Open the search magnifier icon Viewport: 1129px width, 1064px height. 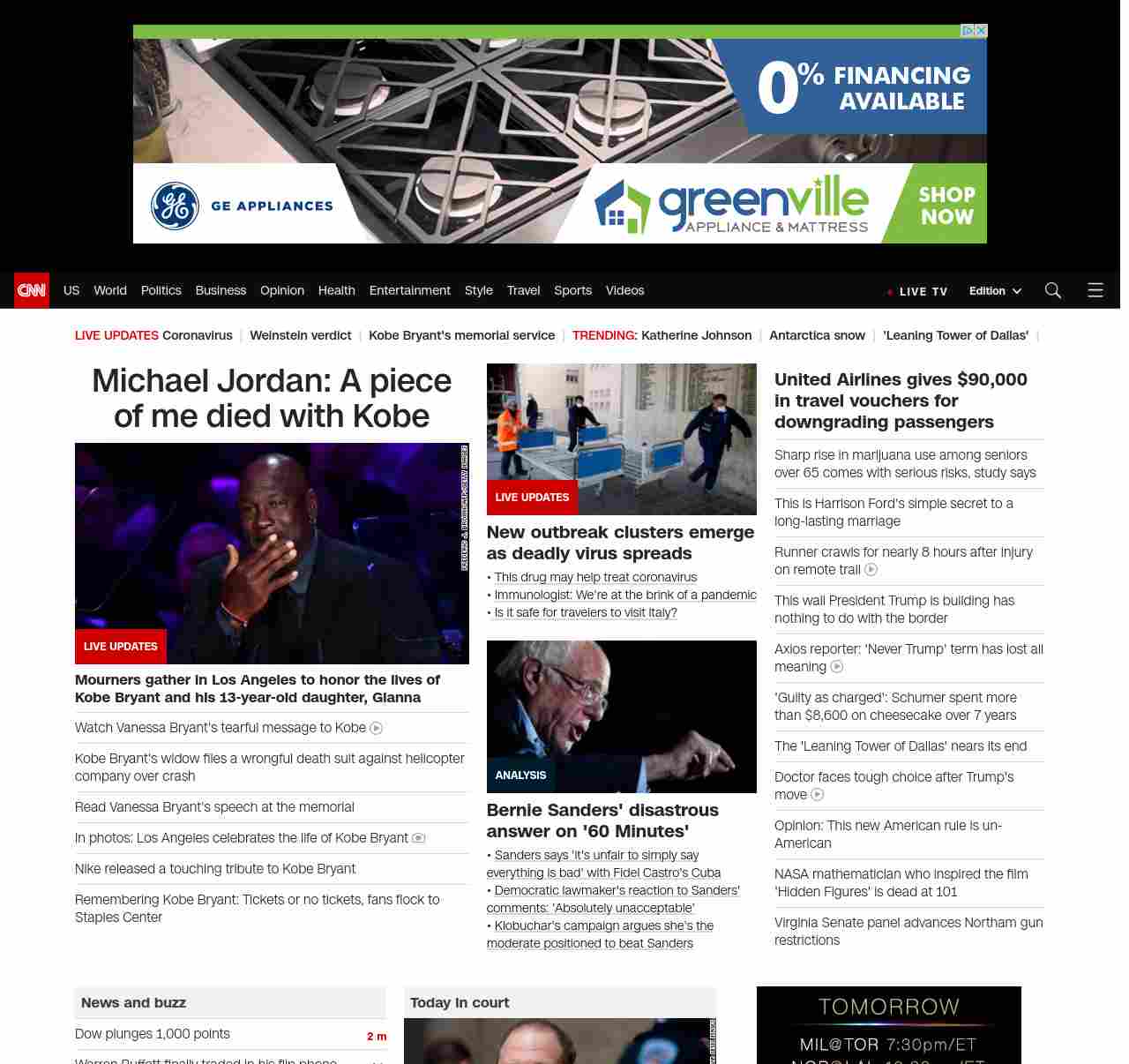tap(1052, 290)
